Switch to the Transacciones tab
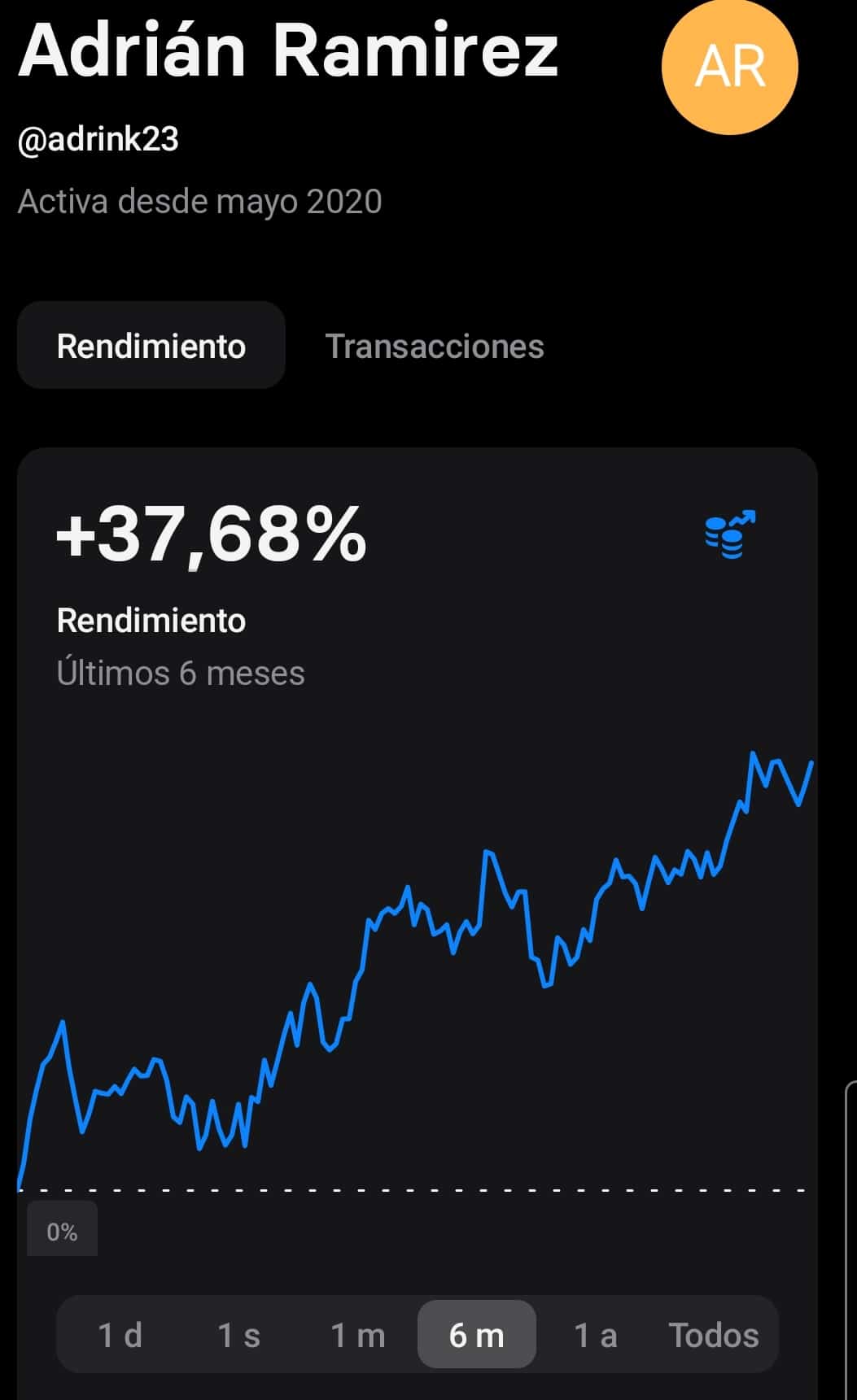 [x=435, y=347]
